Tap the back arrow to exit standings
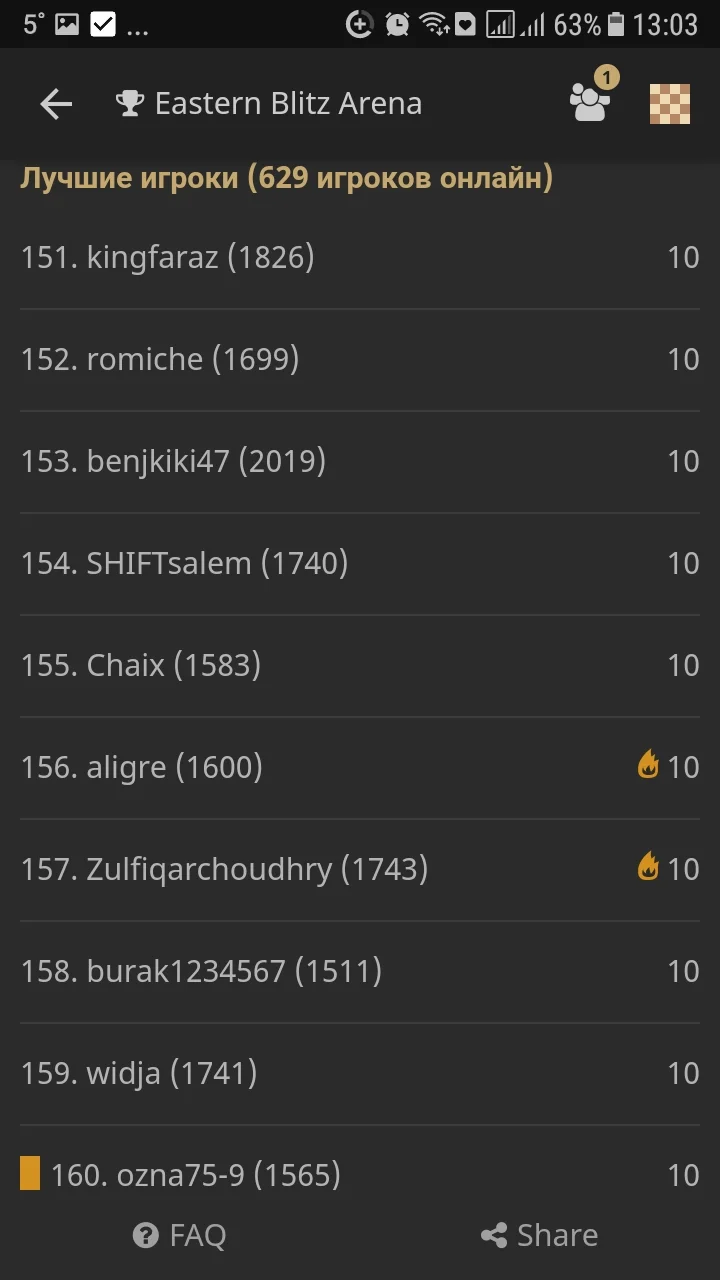The width and height of the screenshot is (720, 1280). pyautogui.click(x=55, y=103)
